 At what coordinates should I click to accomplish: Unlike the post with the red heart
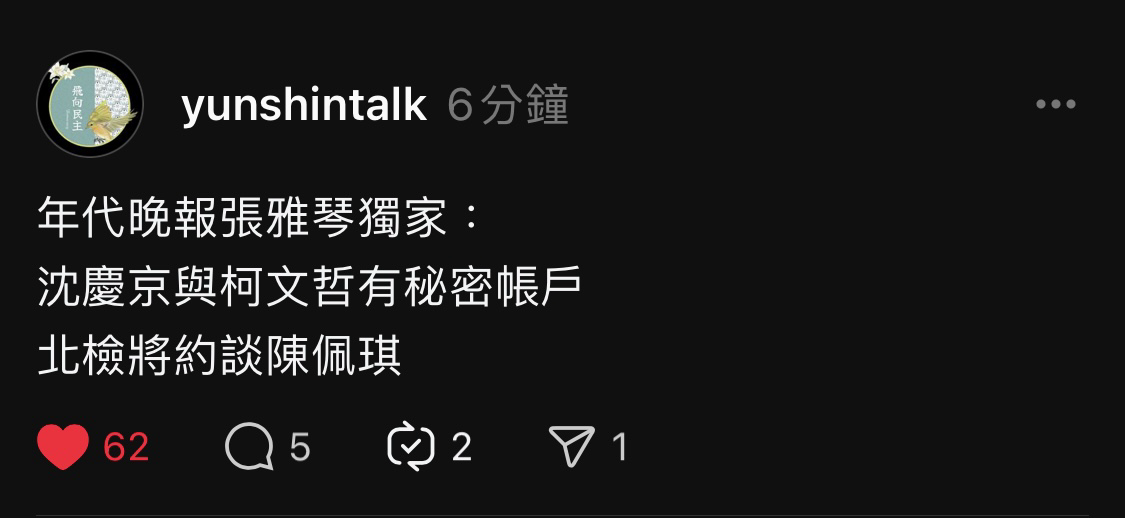click(63, 446)
